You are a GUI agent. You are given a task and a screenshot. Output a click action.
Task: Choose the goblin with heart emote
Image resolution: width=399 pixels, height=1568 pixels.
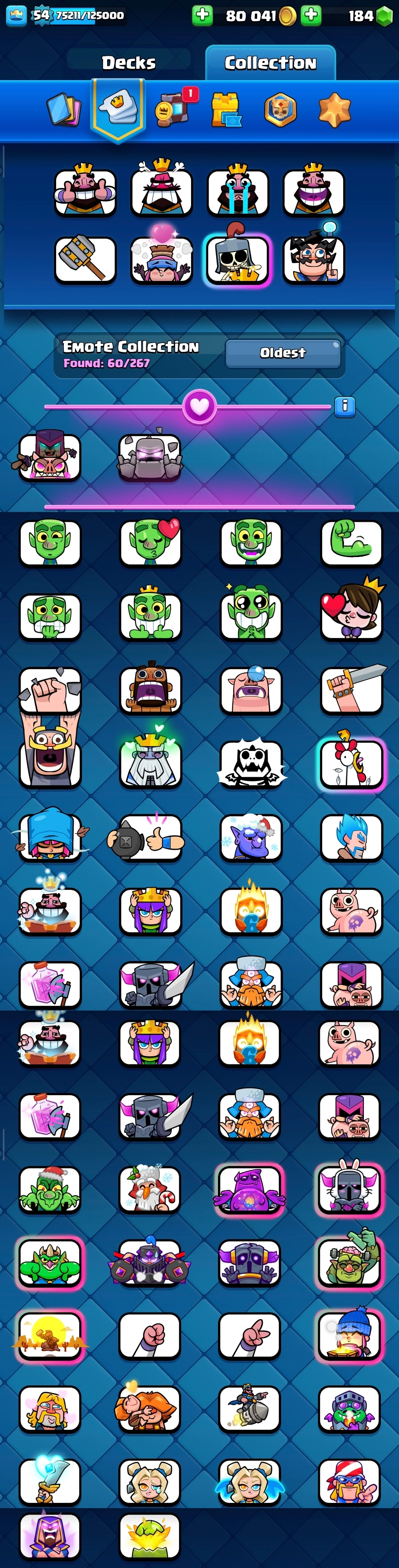(x=150, y=542)
